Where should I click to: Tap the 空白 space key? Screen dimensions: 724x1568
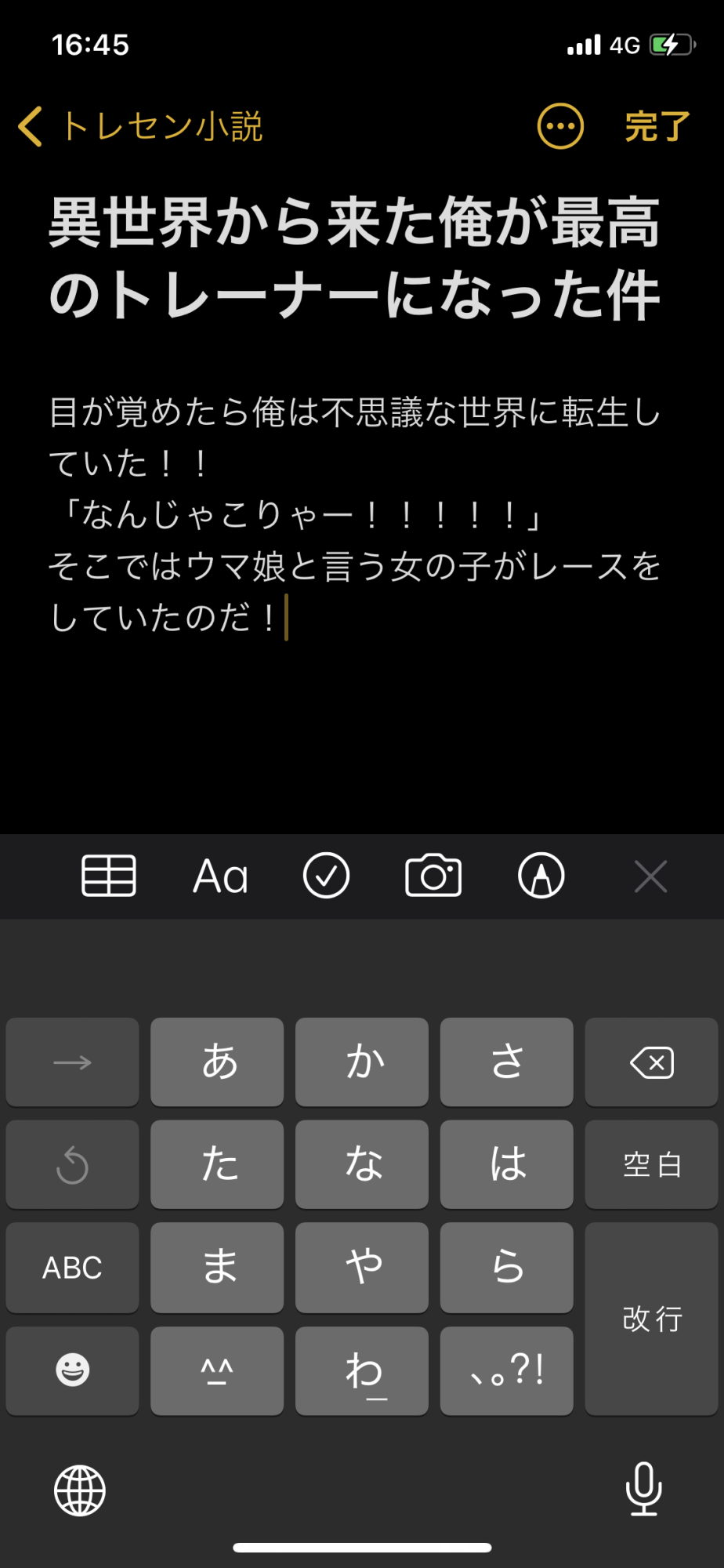tap(651, 1164)
